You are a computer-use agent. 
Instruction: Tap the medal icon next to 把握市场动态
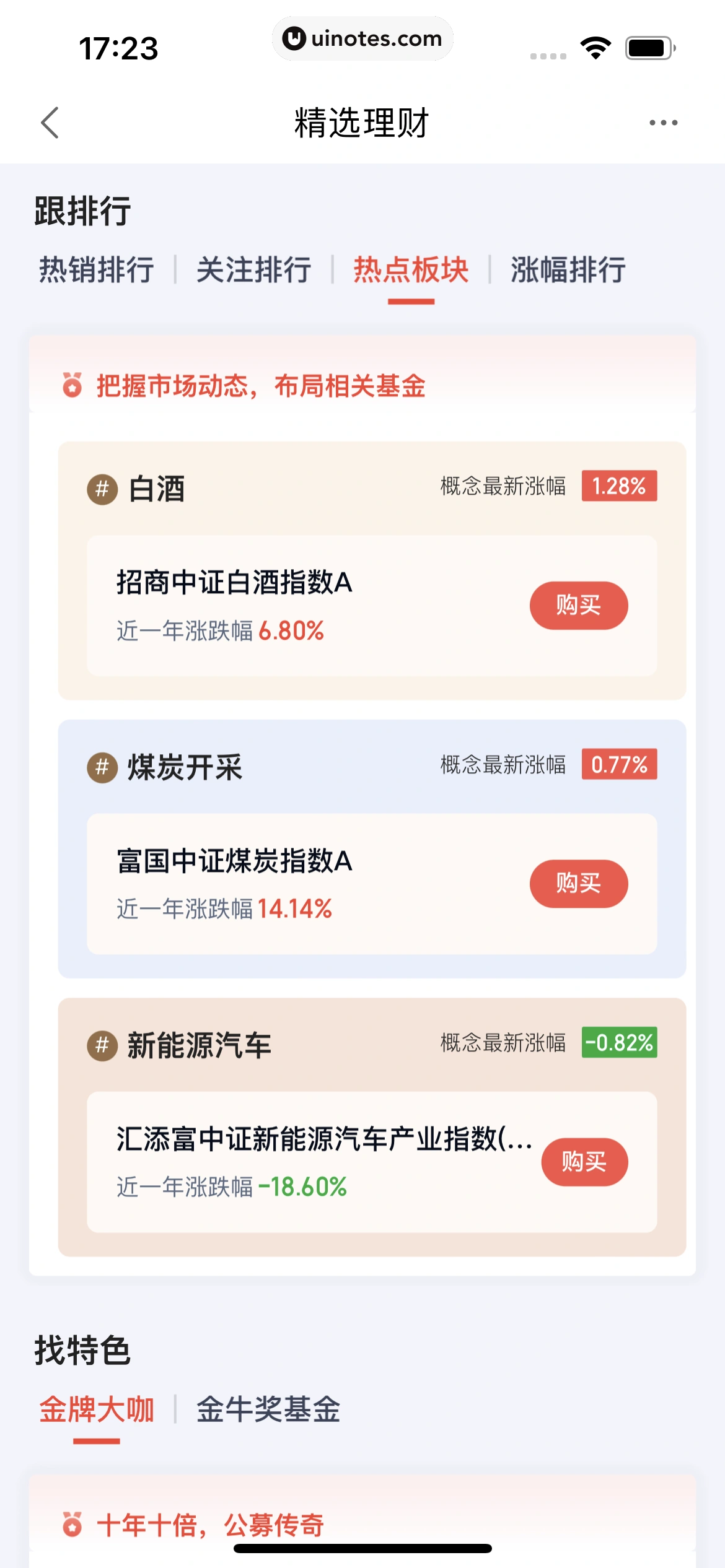[72, 385]
